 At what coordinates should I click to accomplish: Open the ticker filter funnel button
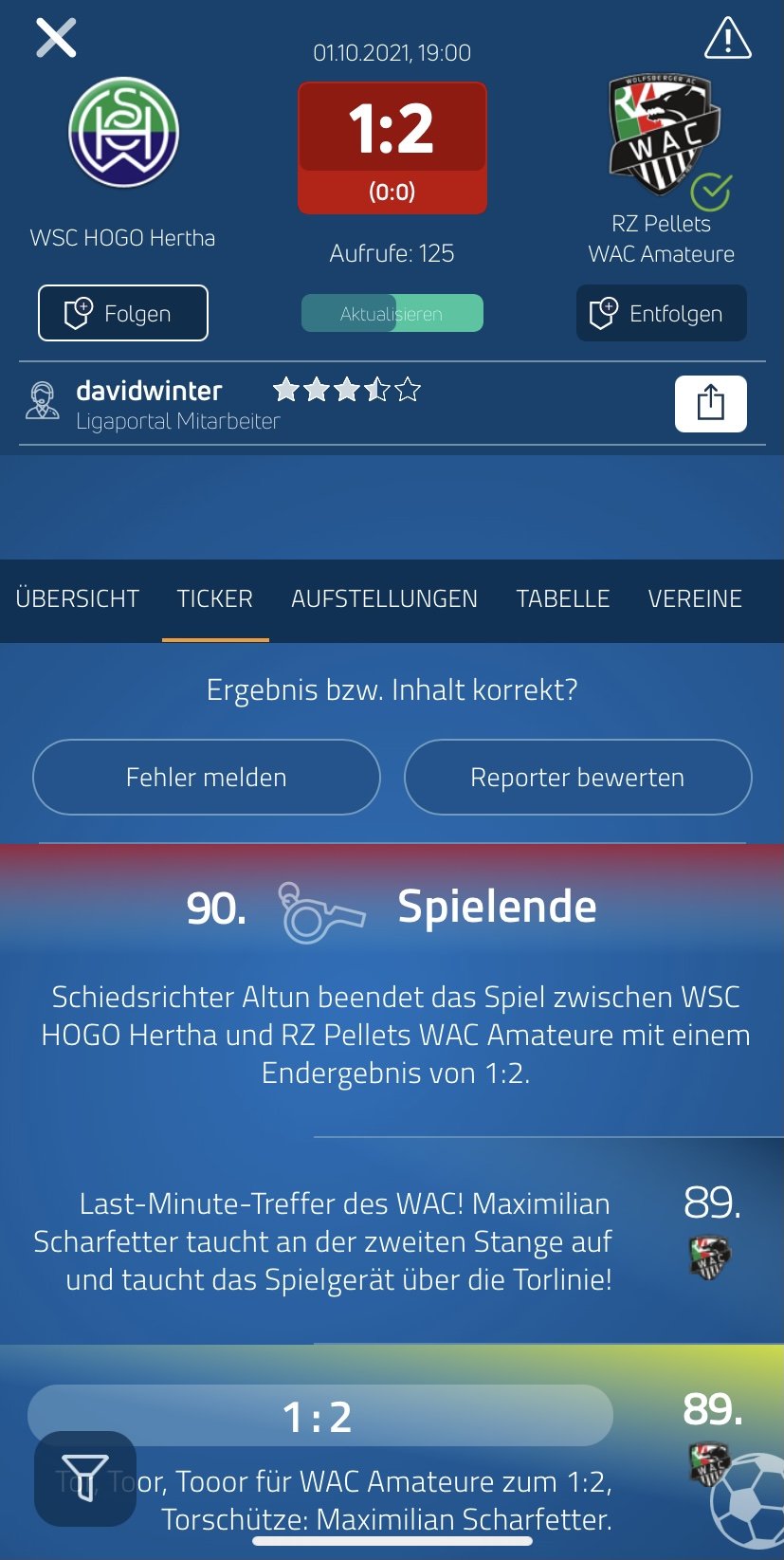click(85, 1478)
